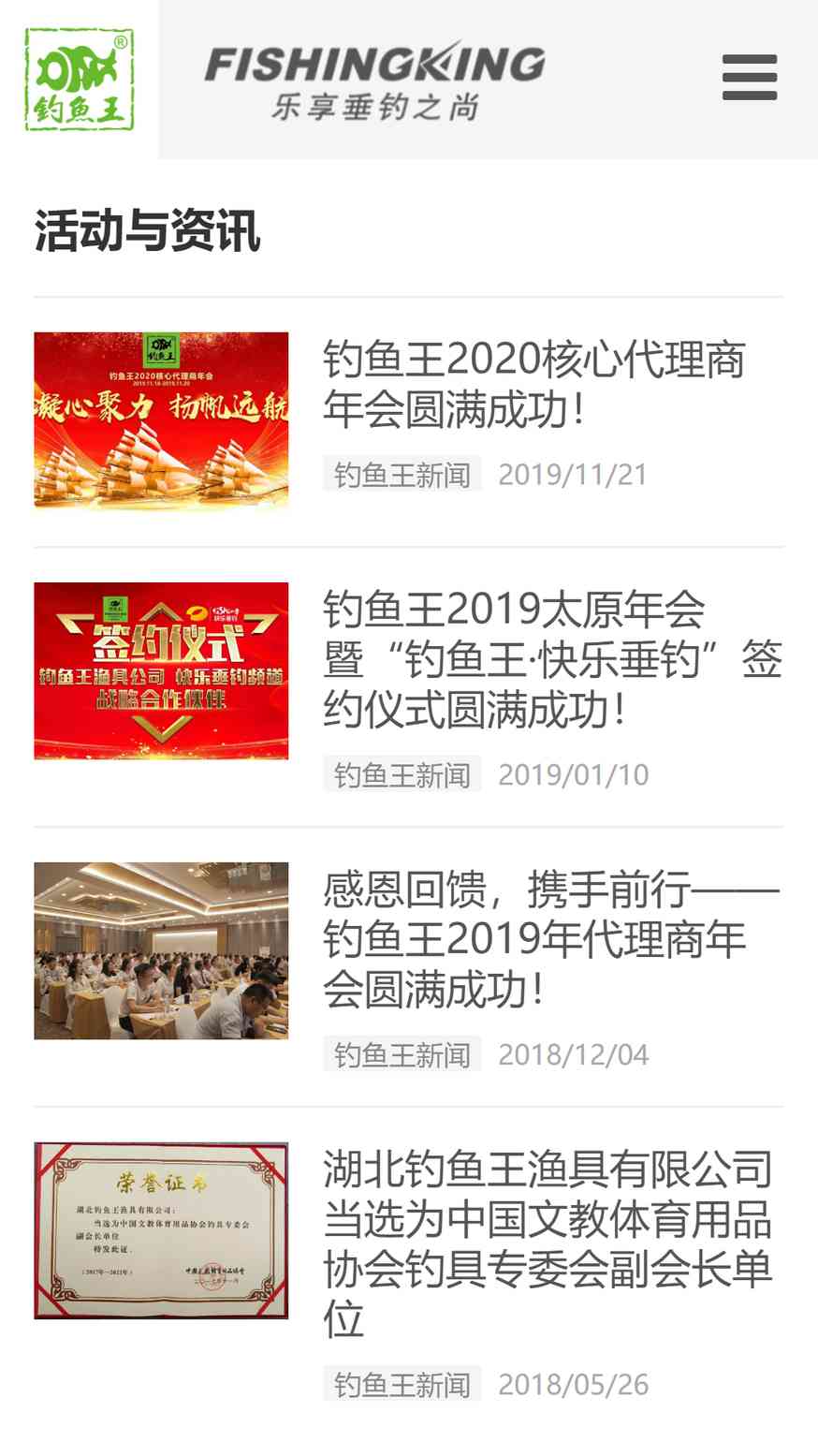The width and height of the screenshot is (818, 1456).
Task: Tap the 钓鱼王新闻 tag dated 2019/11/21
Action: [x=402, y=475]
